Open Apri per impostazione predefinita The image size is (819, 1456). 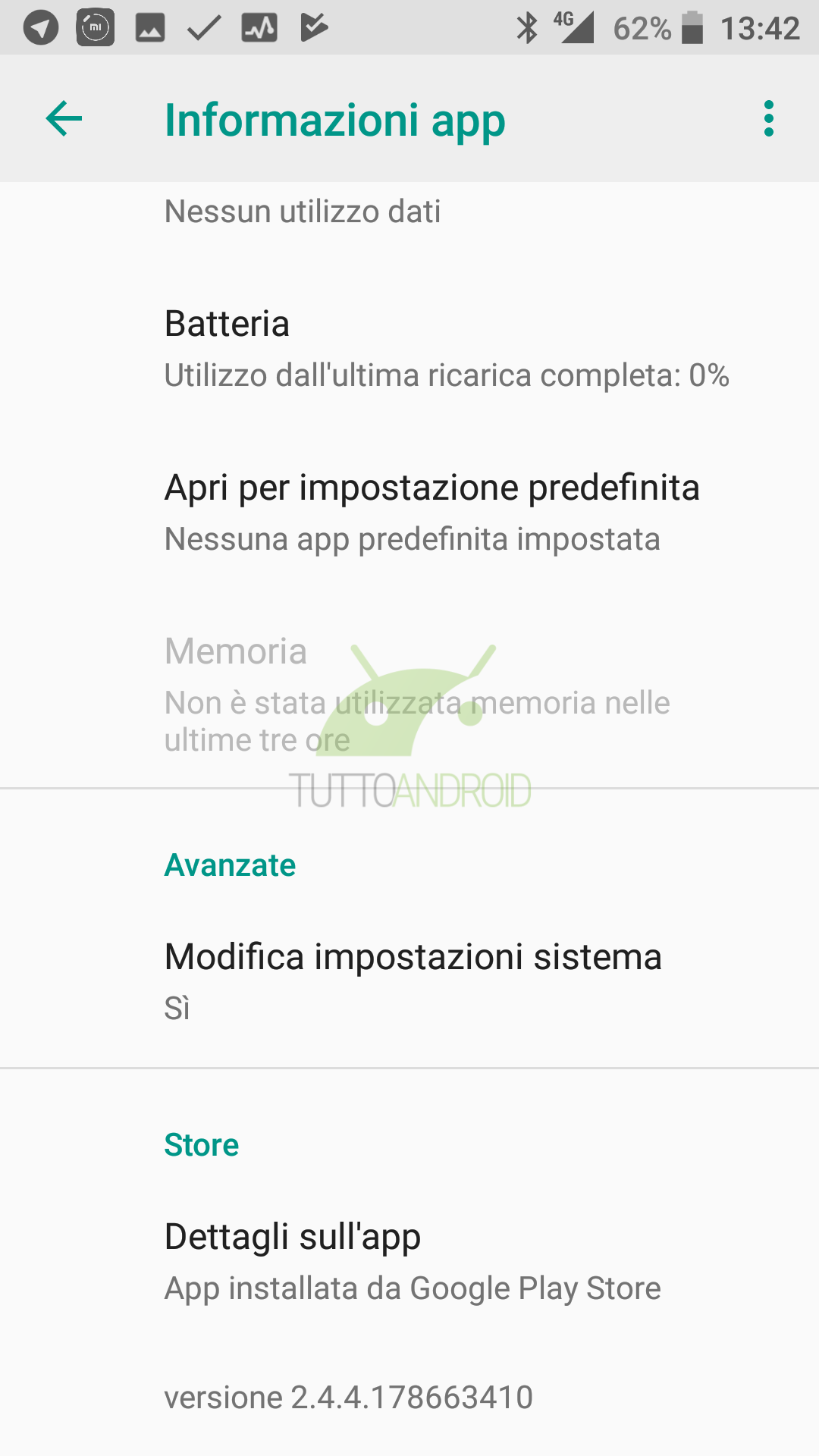[x=409, y=513]
